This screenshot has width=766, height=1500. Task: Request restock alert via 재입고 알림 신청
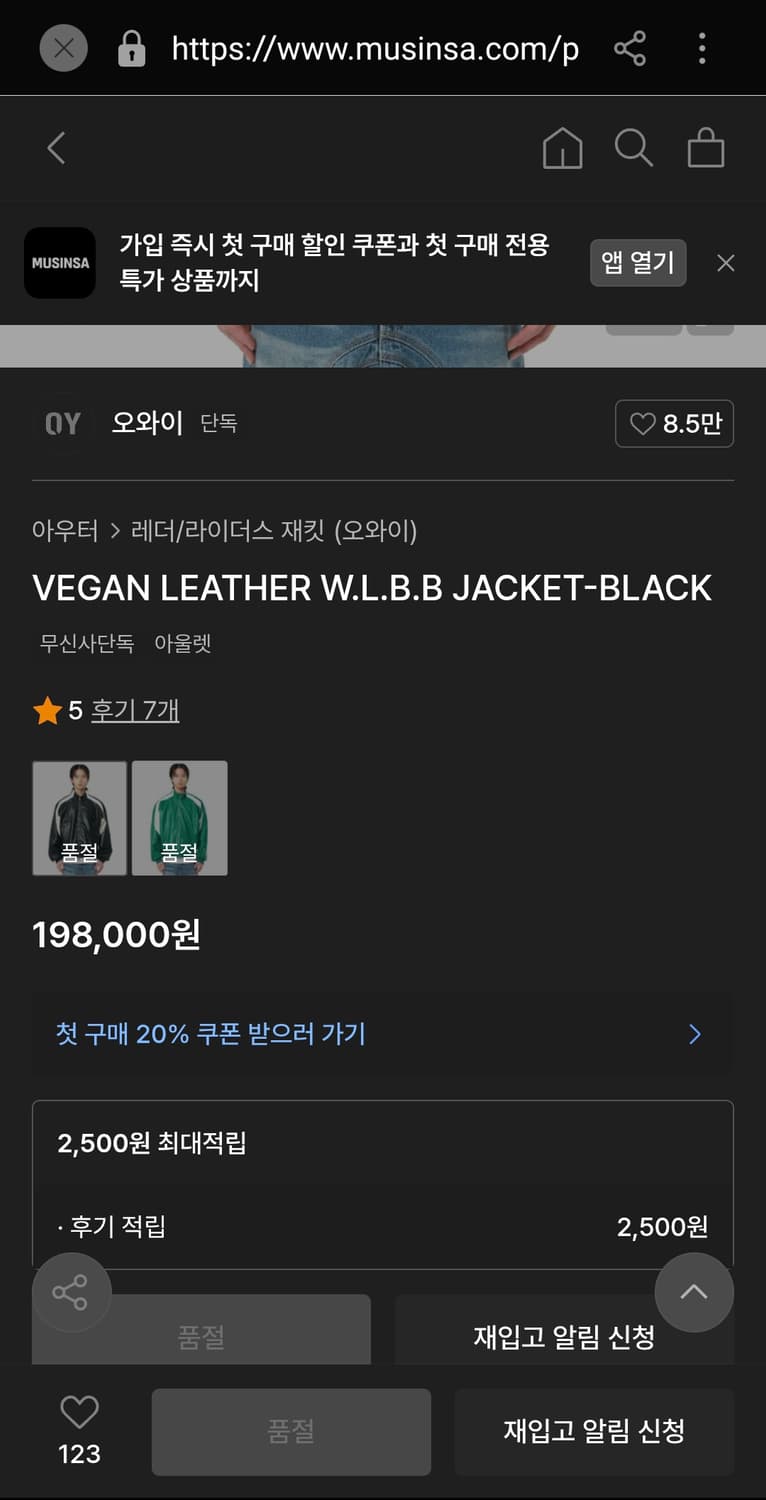594,1431
